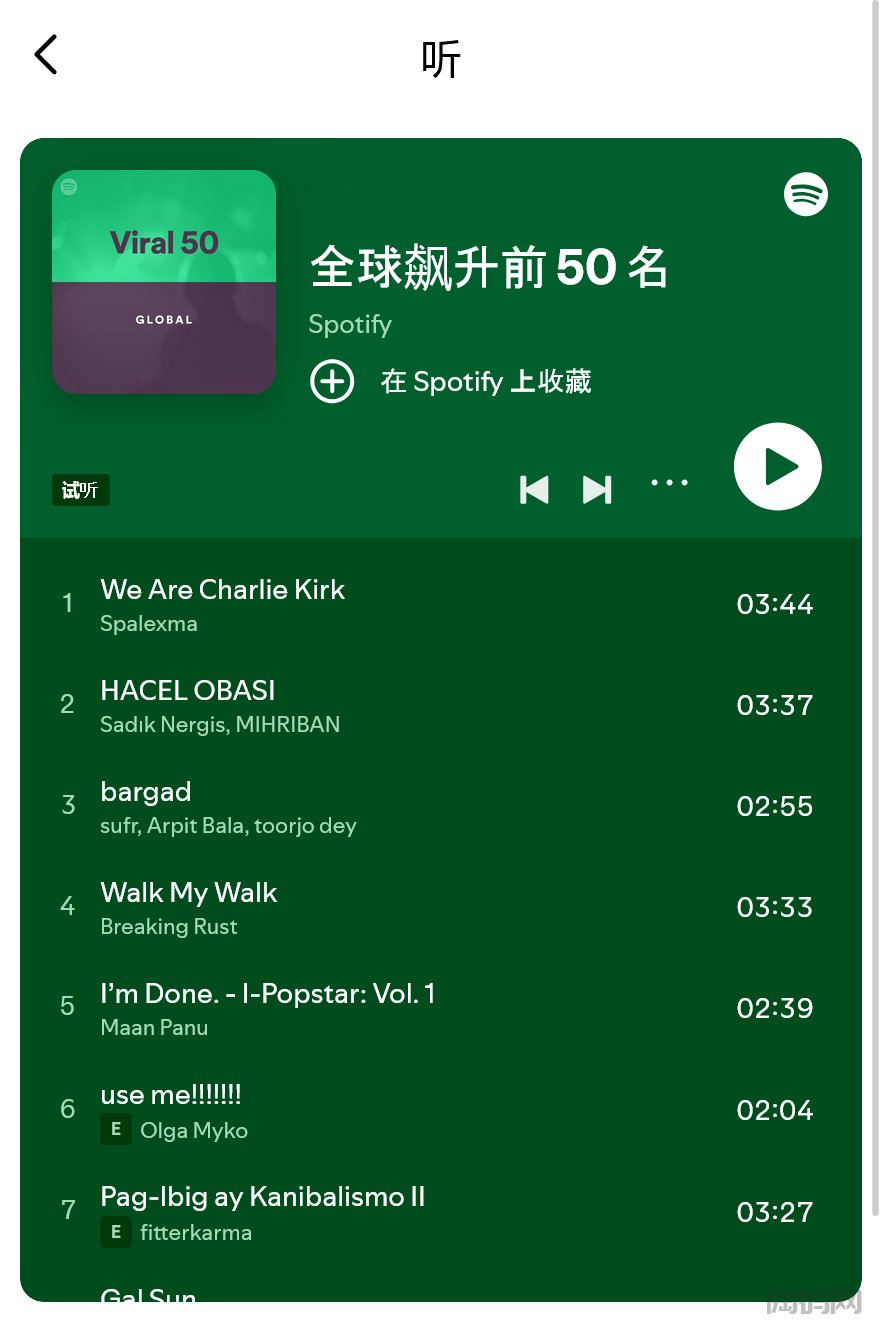882x1334 pixels.
Task: Go to the previous track
Action: pyautogui.click(x=534, y=489)
